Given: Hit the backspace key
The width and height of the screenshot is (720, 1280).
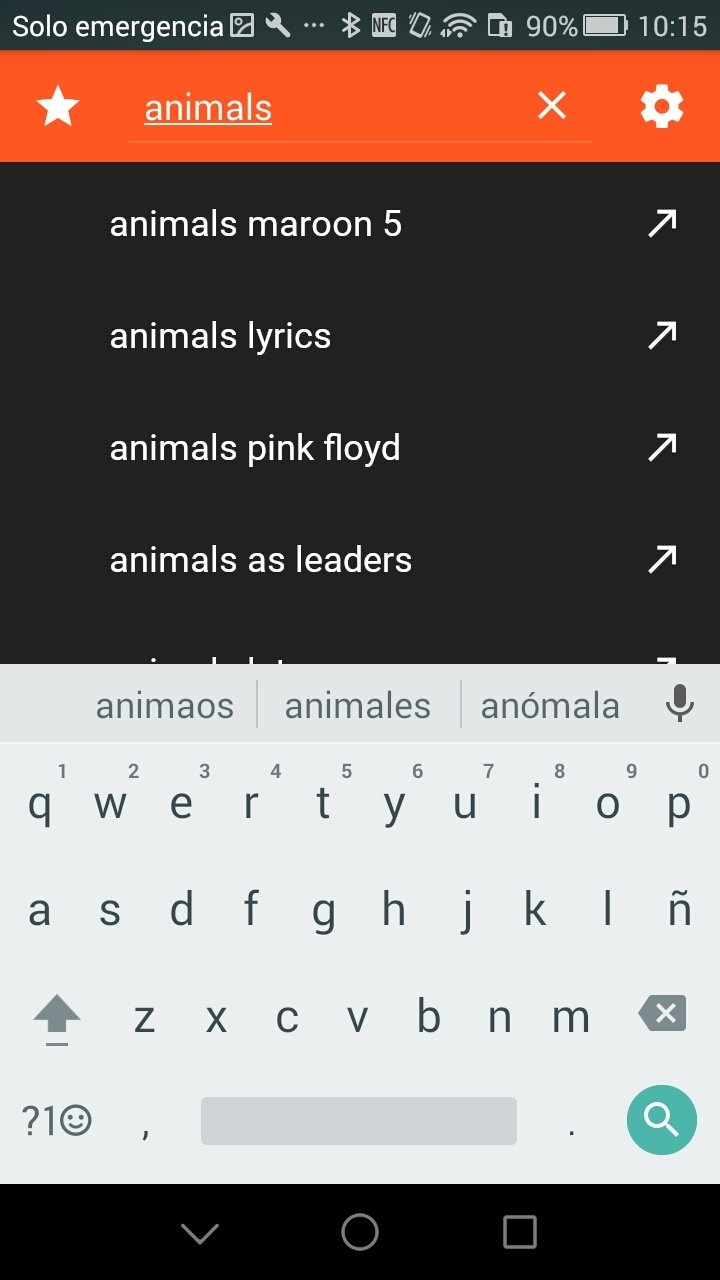Looking at the screenshot, I should click(662, 1015).
